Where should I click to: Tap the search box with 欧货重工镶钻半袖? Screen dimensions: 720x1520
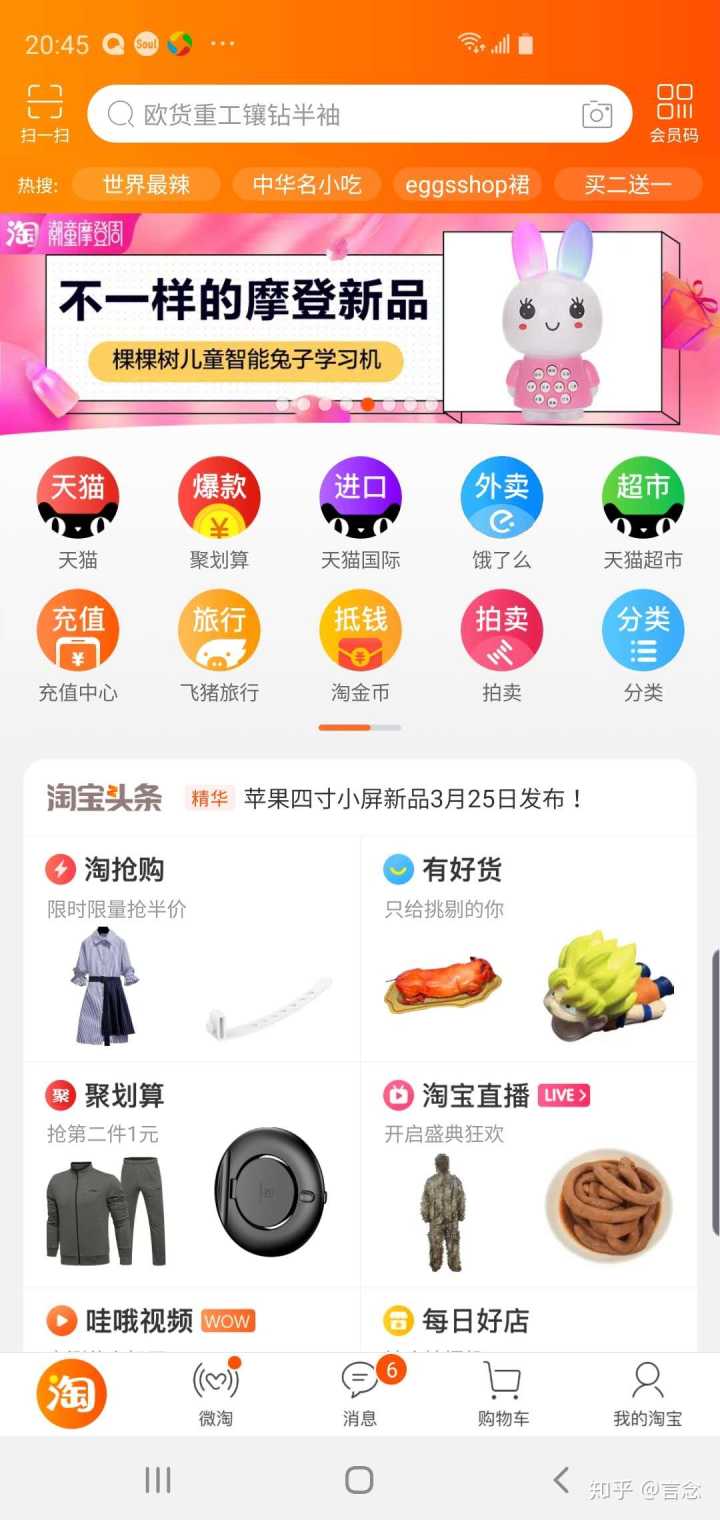pos(330,115)
